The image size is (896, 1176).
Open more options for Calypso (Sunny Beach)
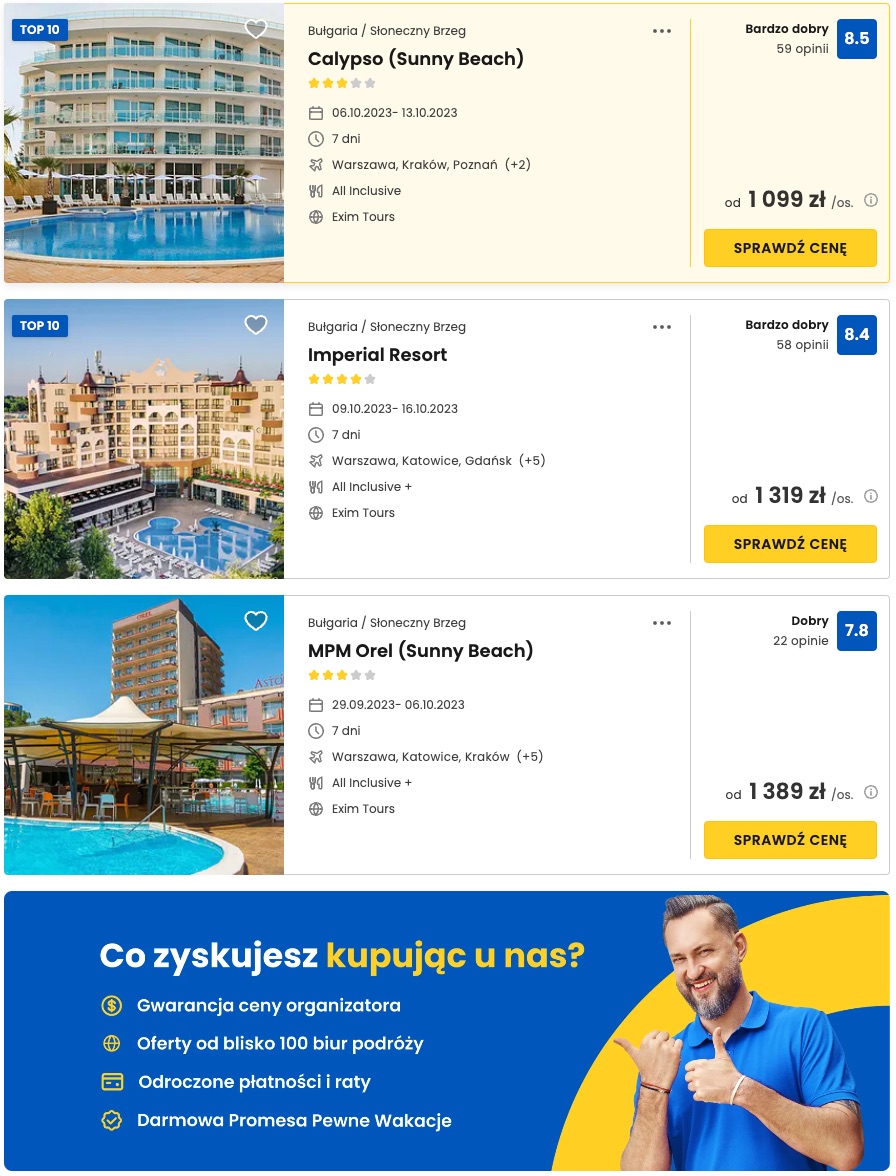[x=662, y=31]
